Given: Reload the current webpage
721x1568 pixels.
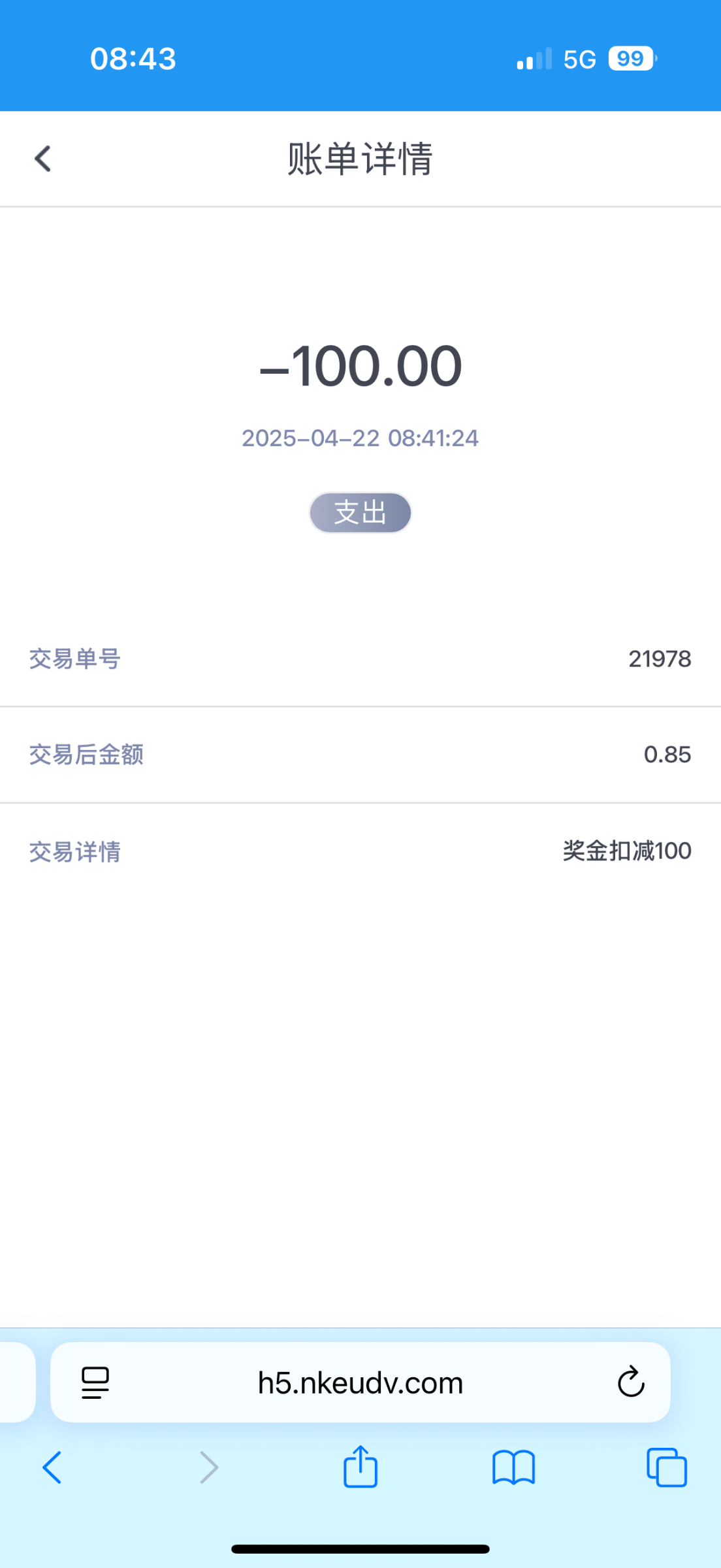Looking at the screenshot, I should pos(631,1382).
